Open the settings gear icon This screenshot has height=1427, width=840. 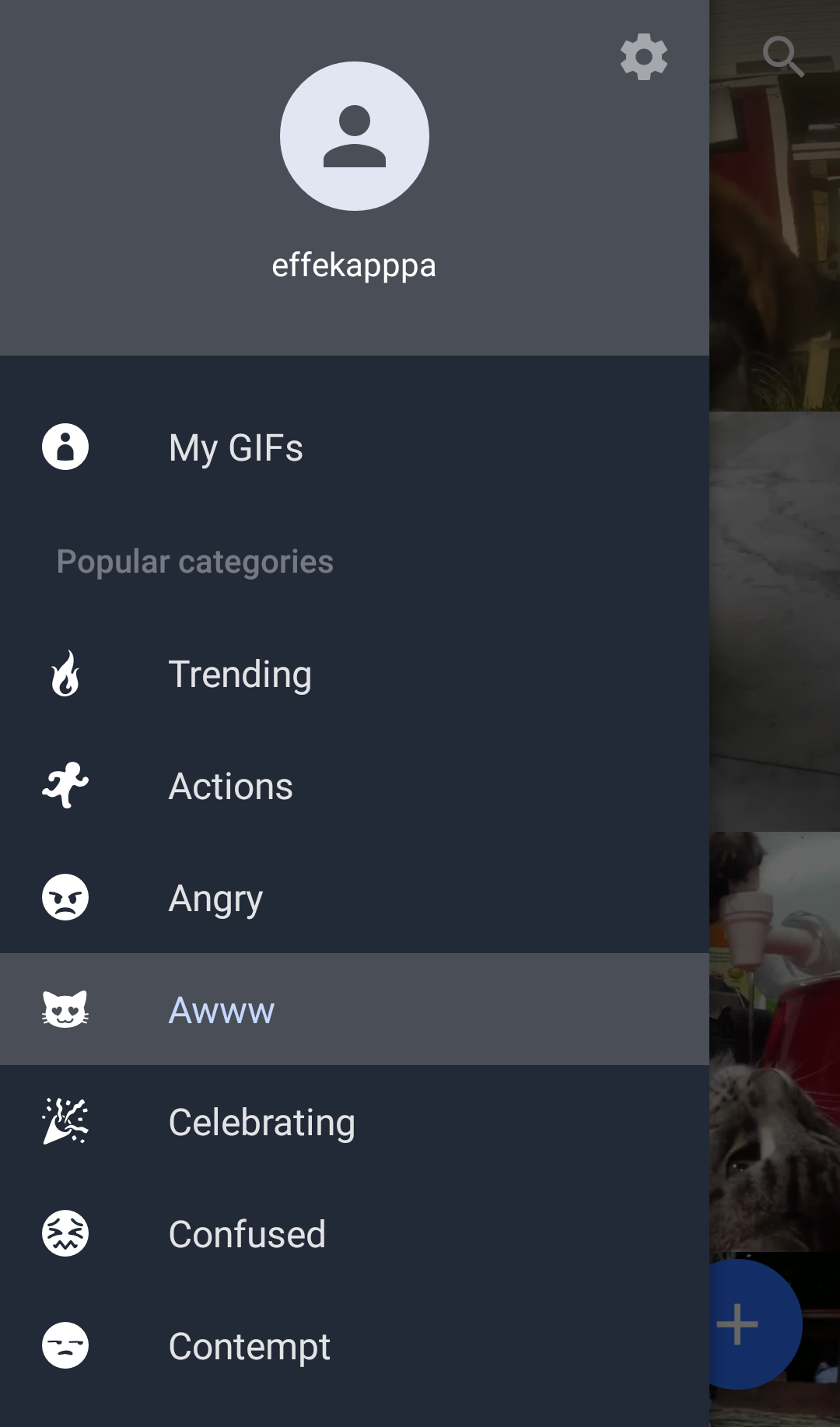pos(643,57)
